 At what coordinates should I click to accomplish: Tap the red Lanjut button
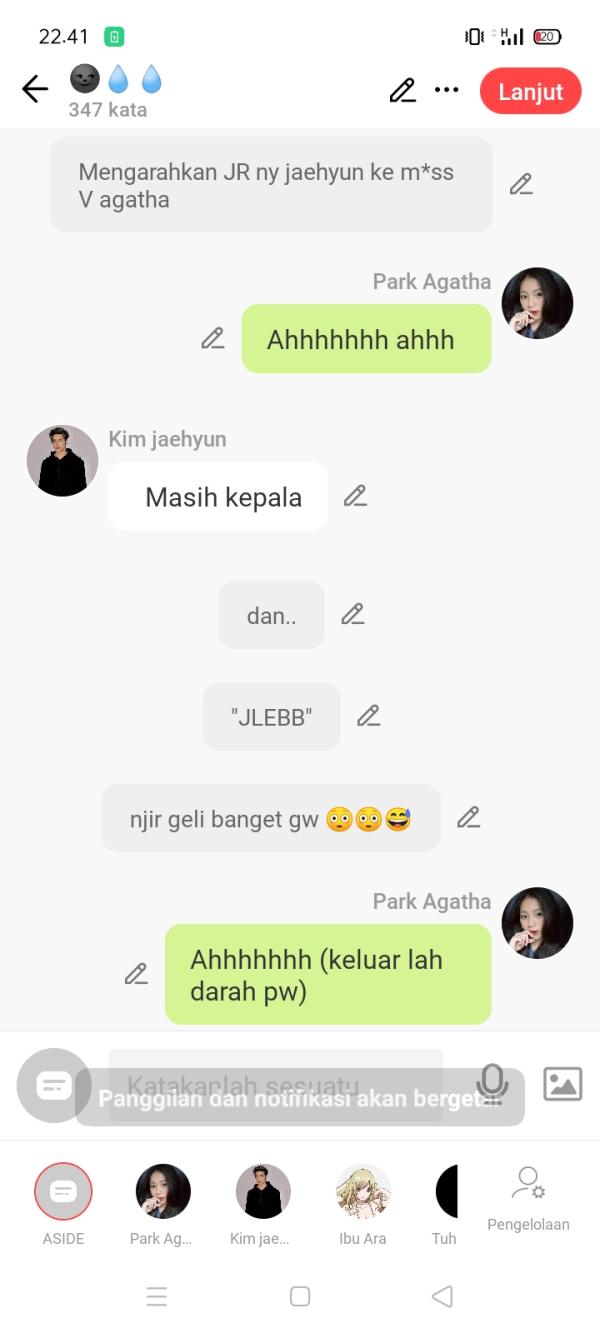(530, 92)
